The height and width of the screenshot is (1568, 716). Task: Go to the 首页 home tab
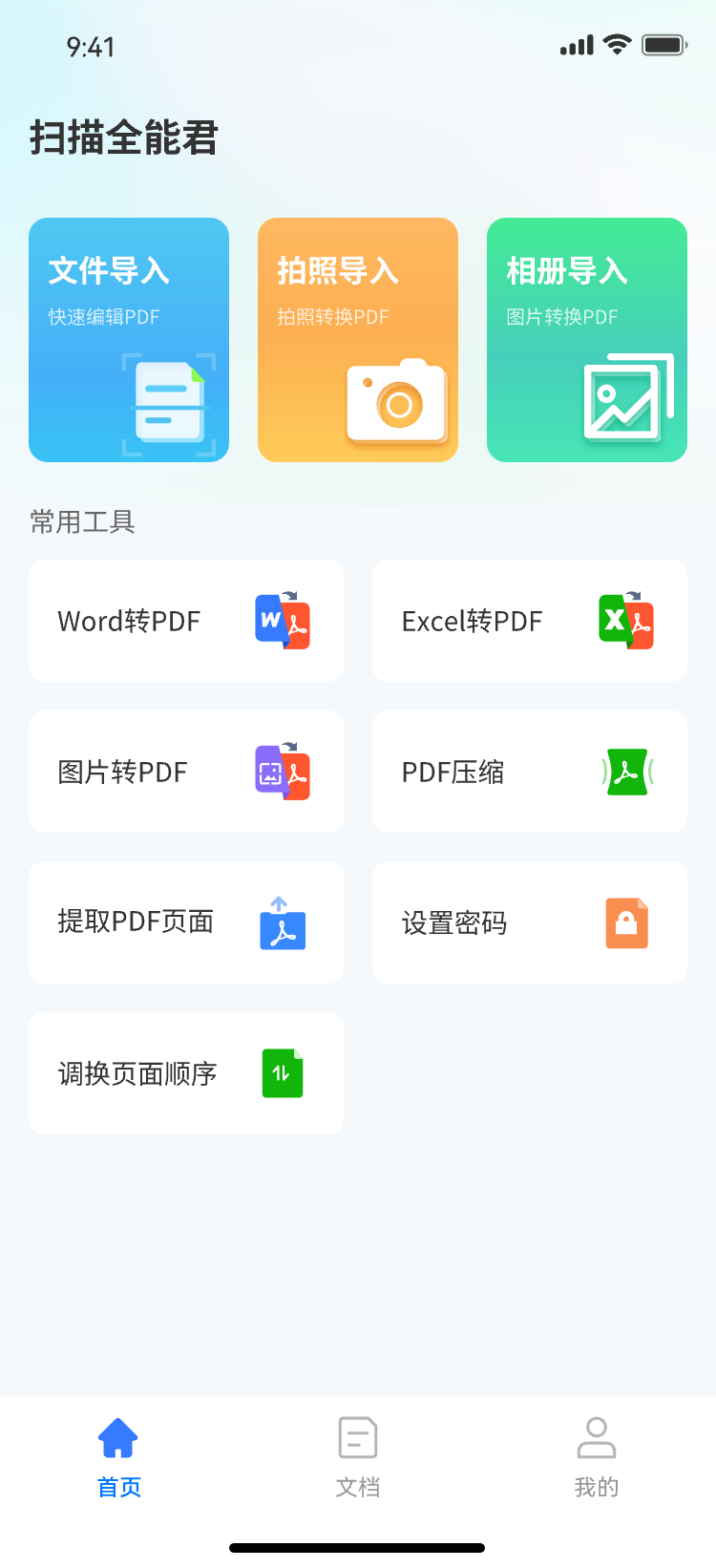point(119,1457)
